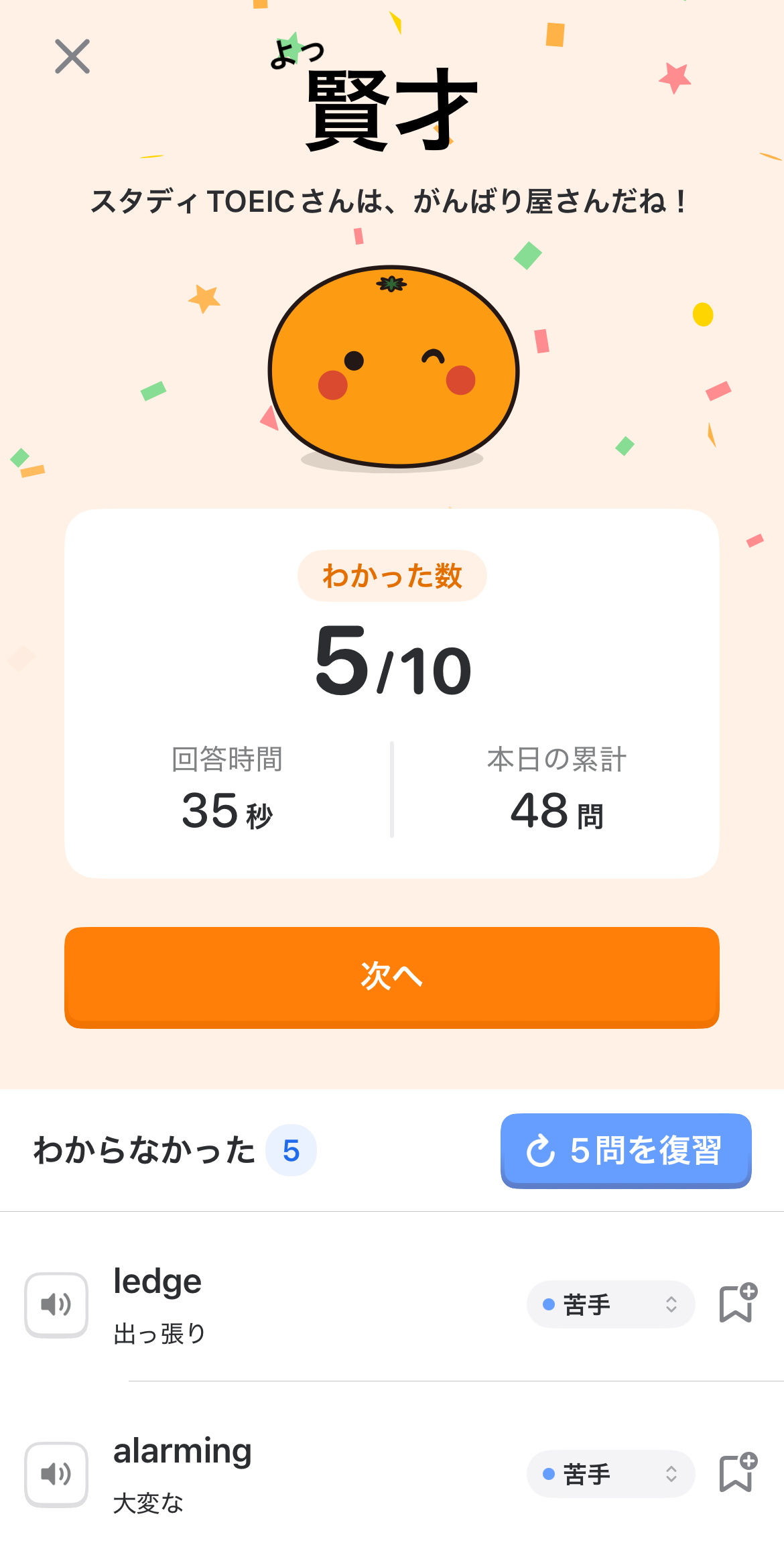Viewport: 784px width, 1549px height.
Task: Start reviewing with 5問を復習
Action: [x=625, y=1148]
